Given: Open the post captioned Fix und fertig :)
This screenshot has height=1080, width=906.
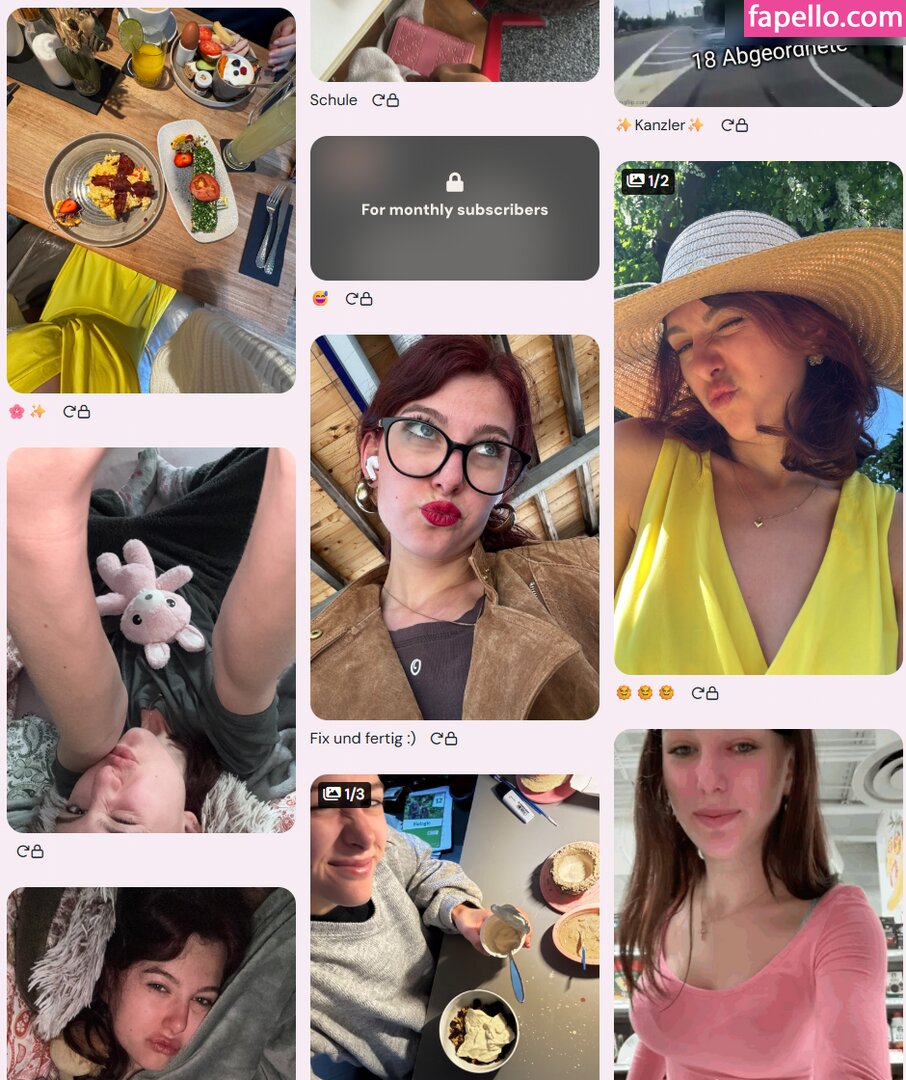Looking at the screenshot, I should [x=454, y=527].
